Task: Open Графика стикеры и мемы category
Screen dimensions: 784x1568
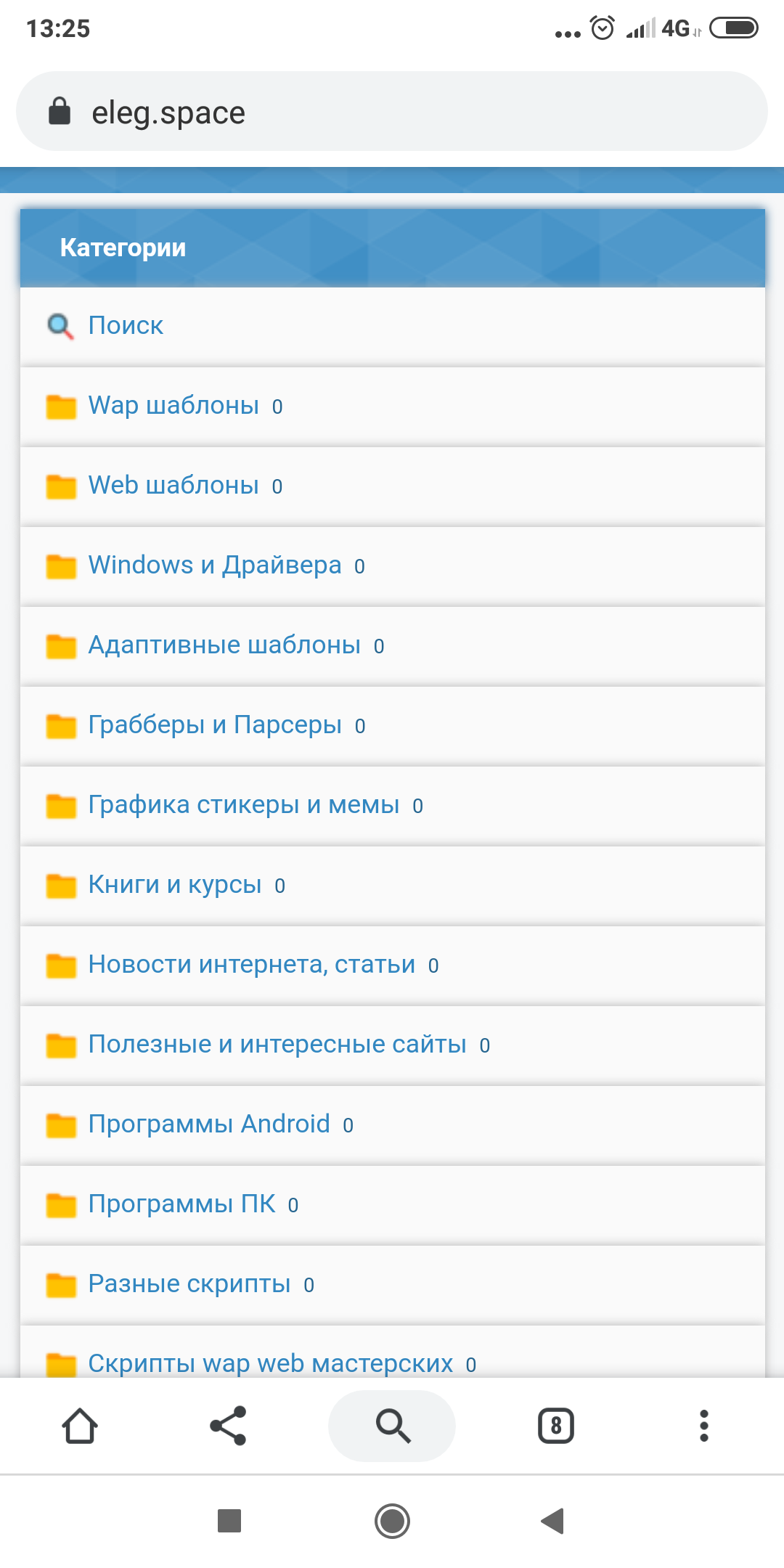Action: 244,805
